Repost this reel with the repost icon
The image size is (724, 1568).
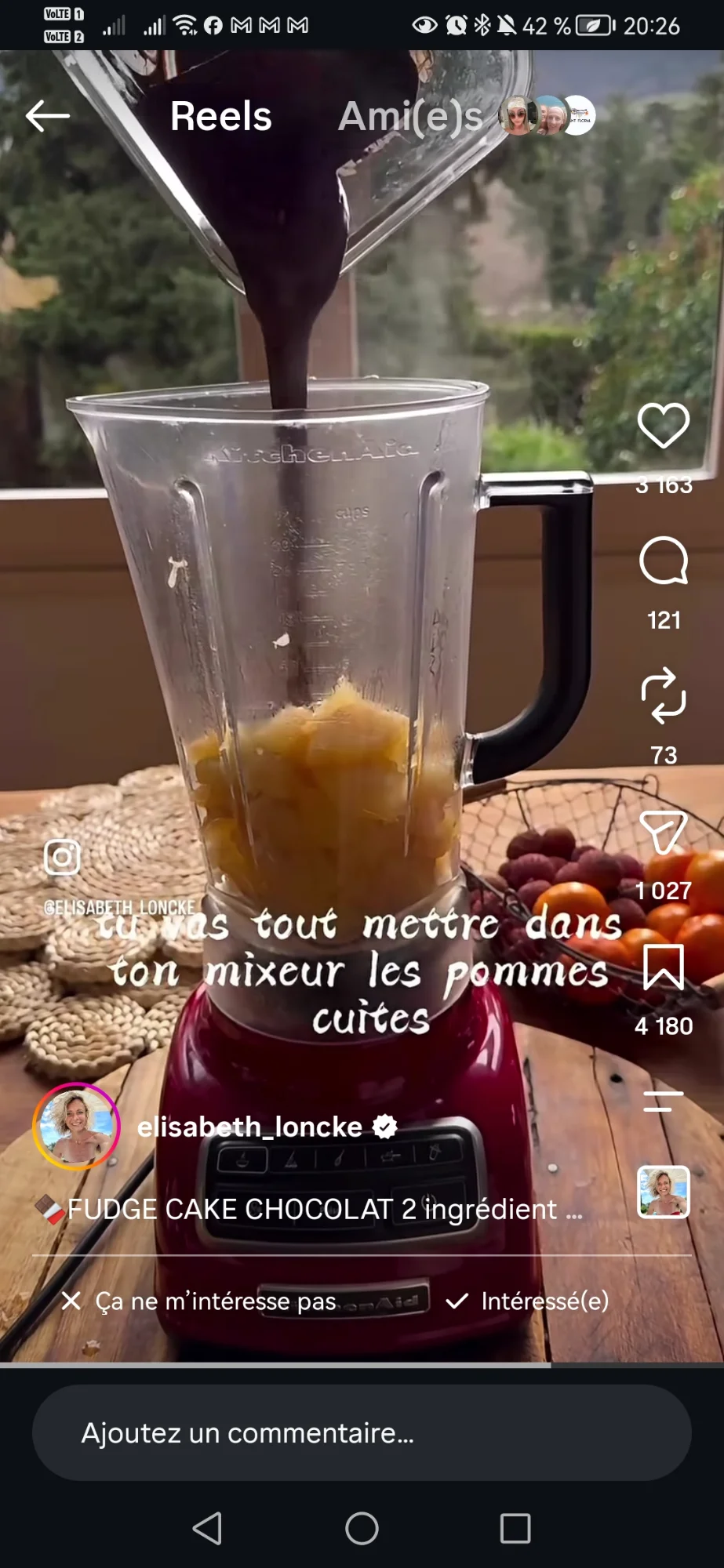click(x=664, y=695)
